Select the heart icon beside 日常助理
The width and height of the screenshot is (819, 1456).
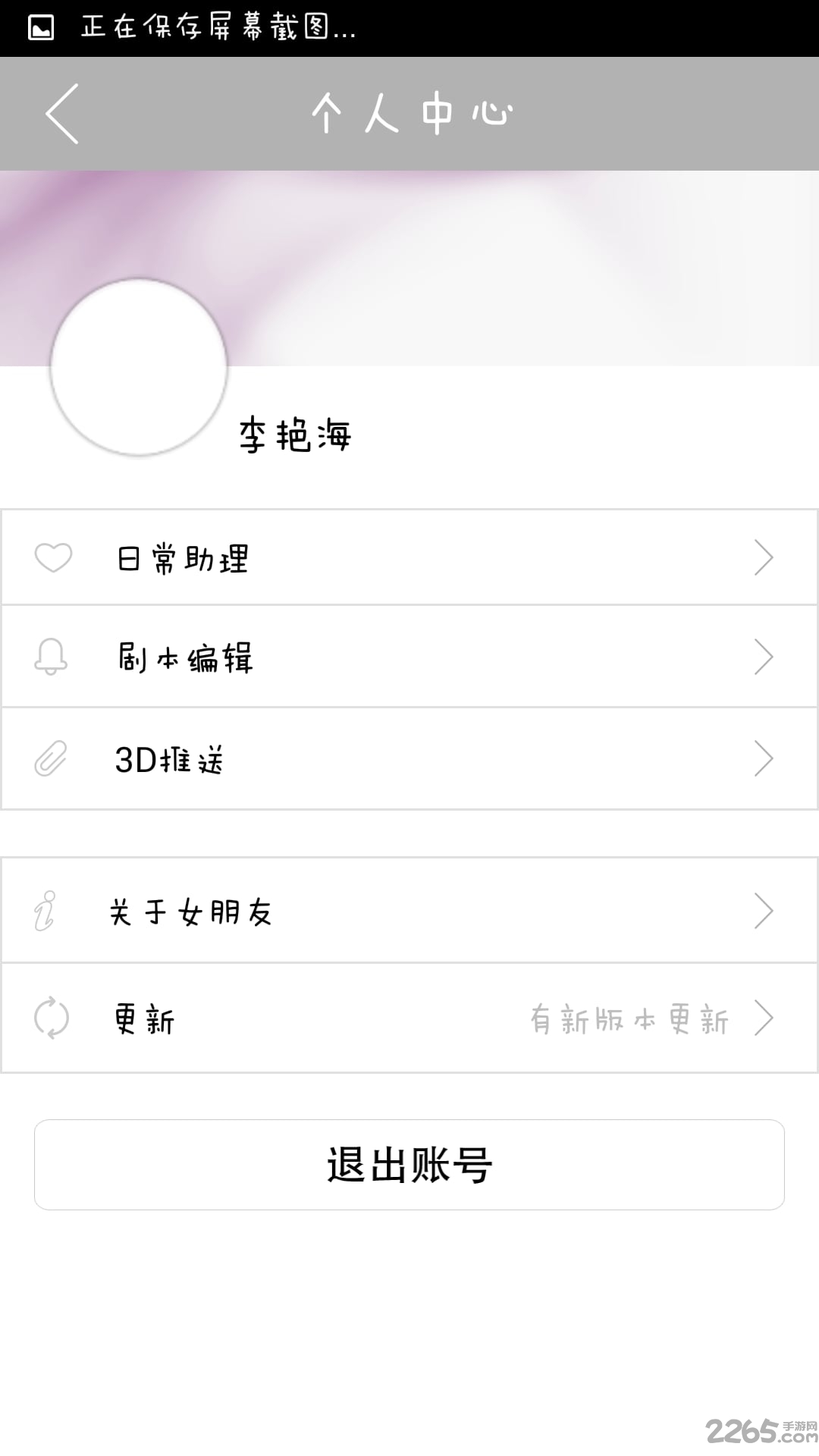(x=52, y=557)
